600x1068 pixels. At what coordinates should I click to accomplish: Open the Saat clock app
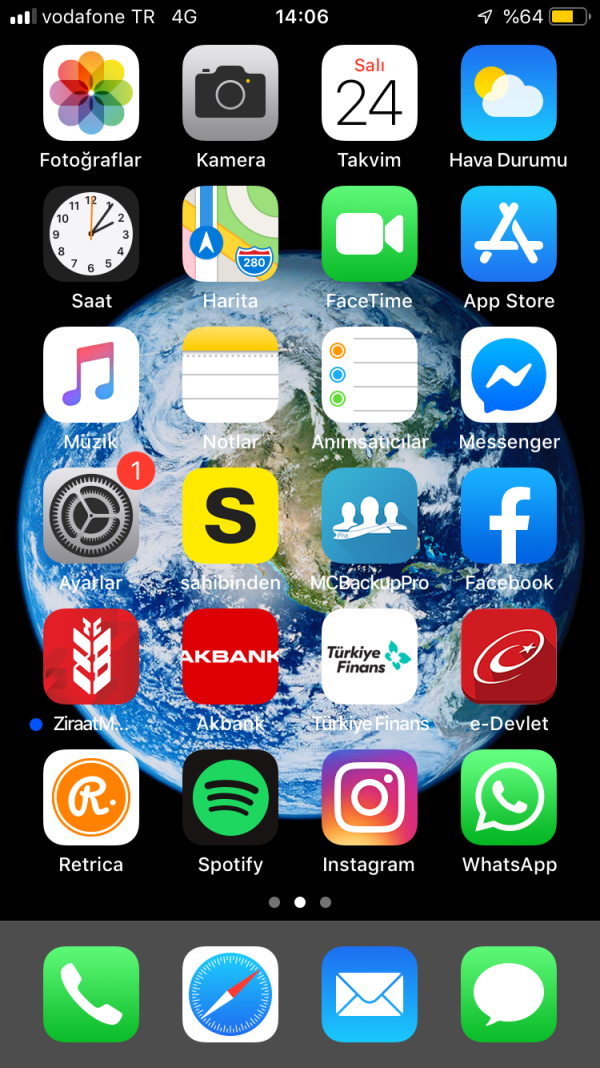click(91, 234)
